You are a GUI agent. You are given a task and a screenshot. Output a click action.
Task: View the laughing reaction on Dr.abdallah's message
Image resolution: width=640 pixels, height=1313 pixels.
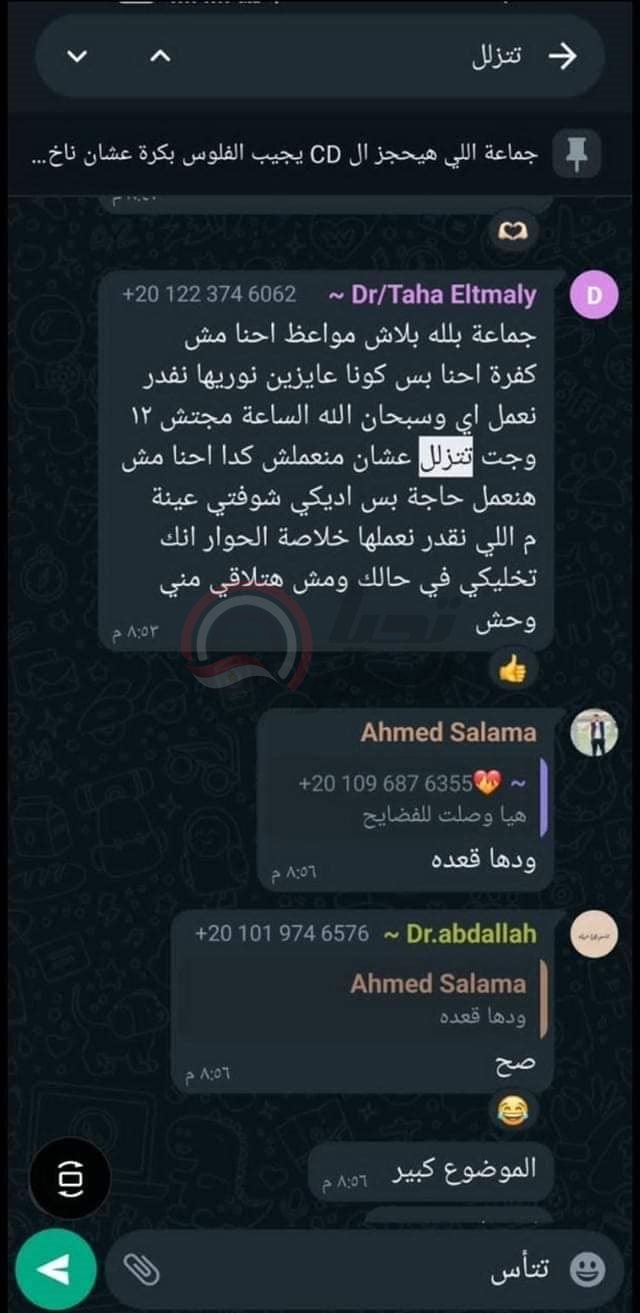[514, 1108]
